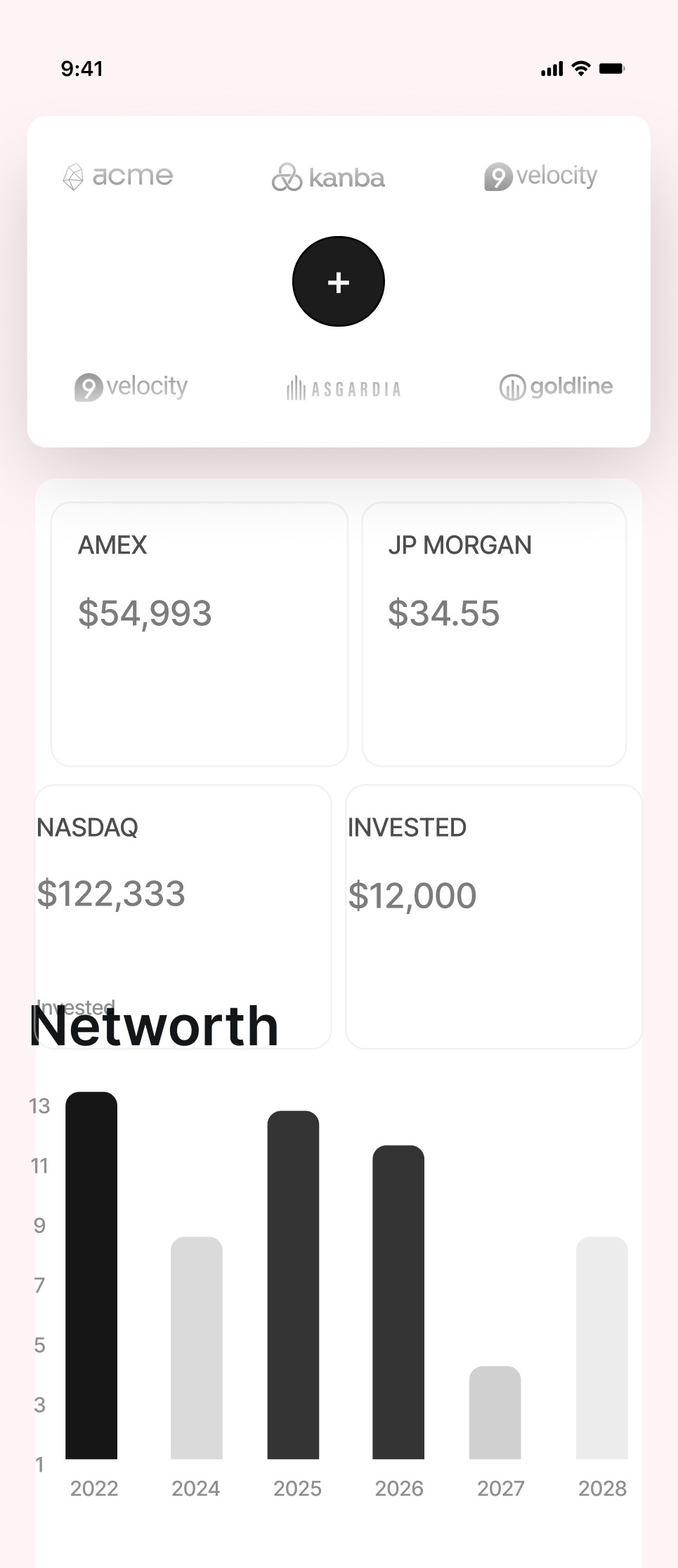The height and width of the screenshot is (1568, 678).
Task: Select the acme company logo
Action: click(x=119, y=176)
